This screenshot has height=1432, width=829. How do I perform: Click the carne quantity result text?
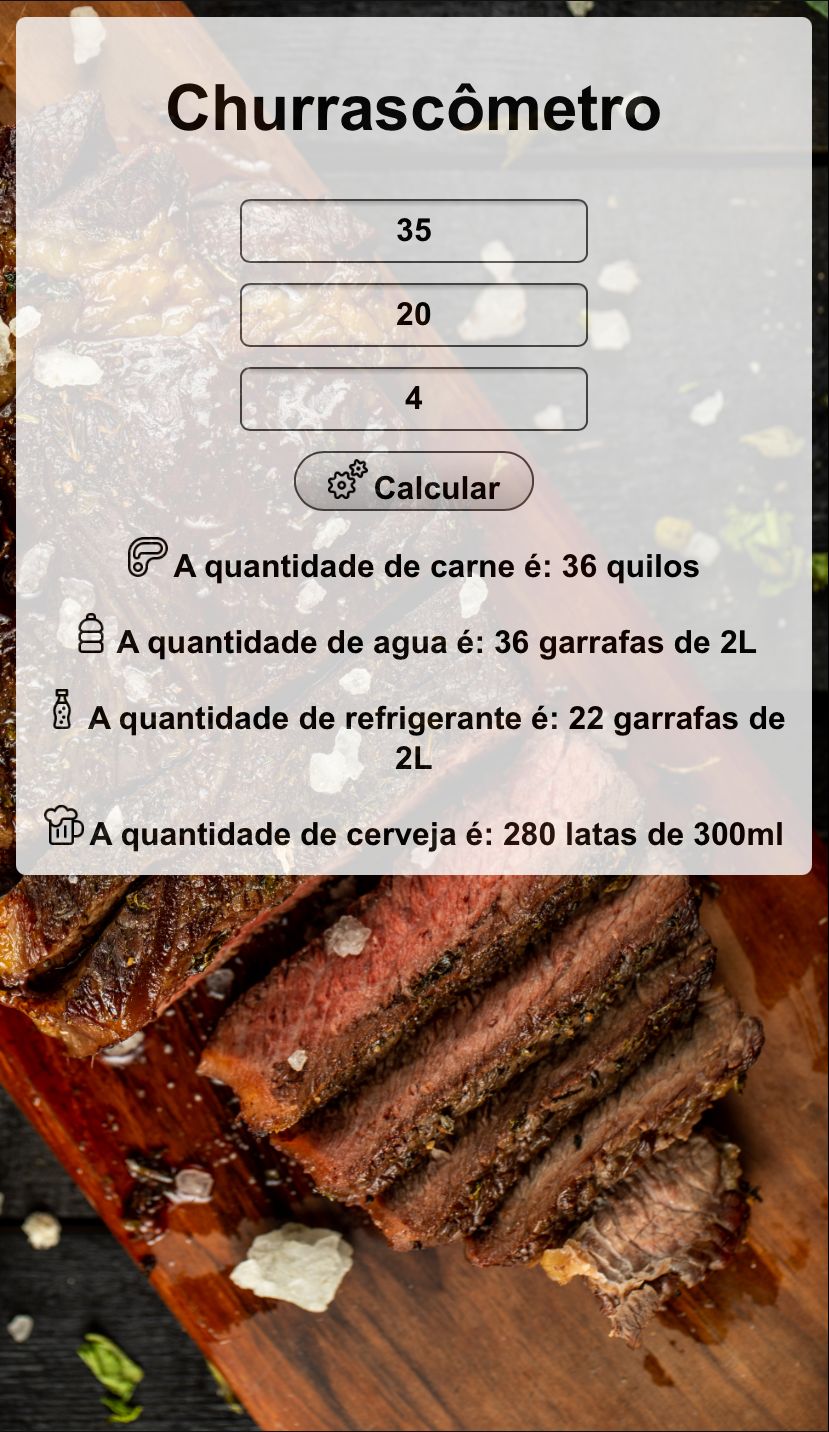pos(436,565)
